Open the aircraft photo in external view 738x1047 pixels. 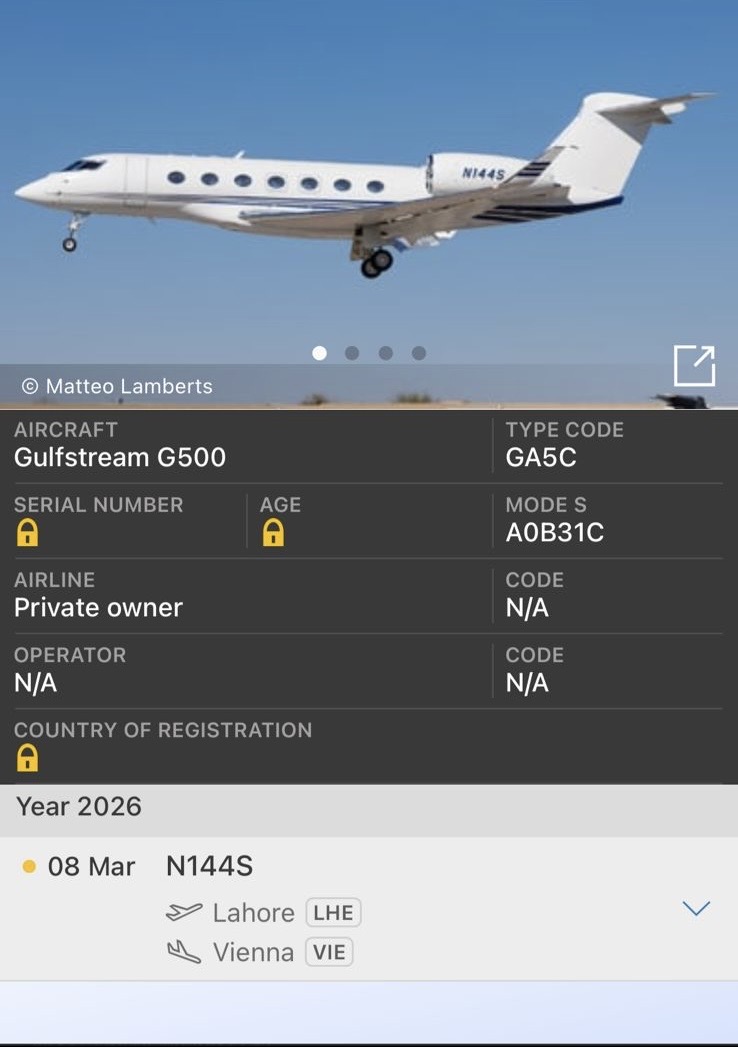694,365
